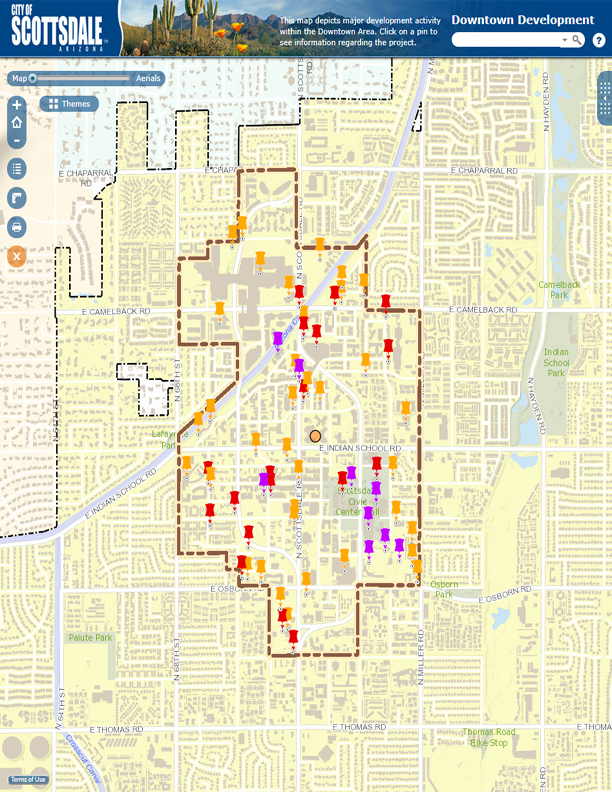Screen dimensions: 612x792
Task: Open the measure ruler tool
Action: point(17,198)
